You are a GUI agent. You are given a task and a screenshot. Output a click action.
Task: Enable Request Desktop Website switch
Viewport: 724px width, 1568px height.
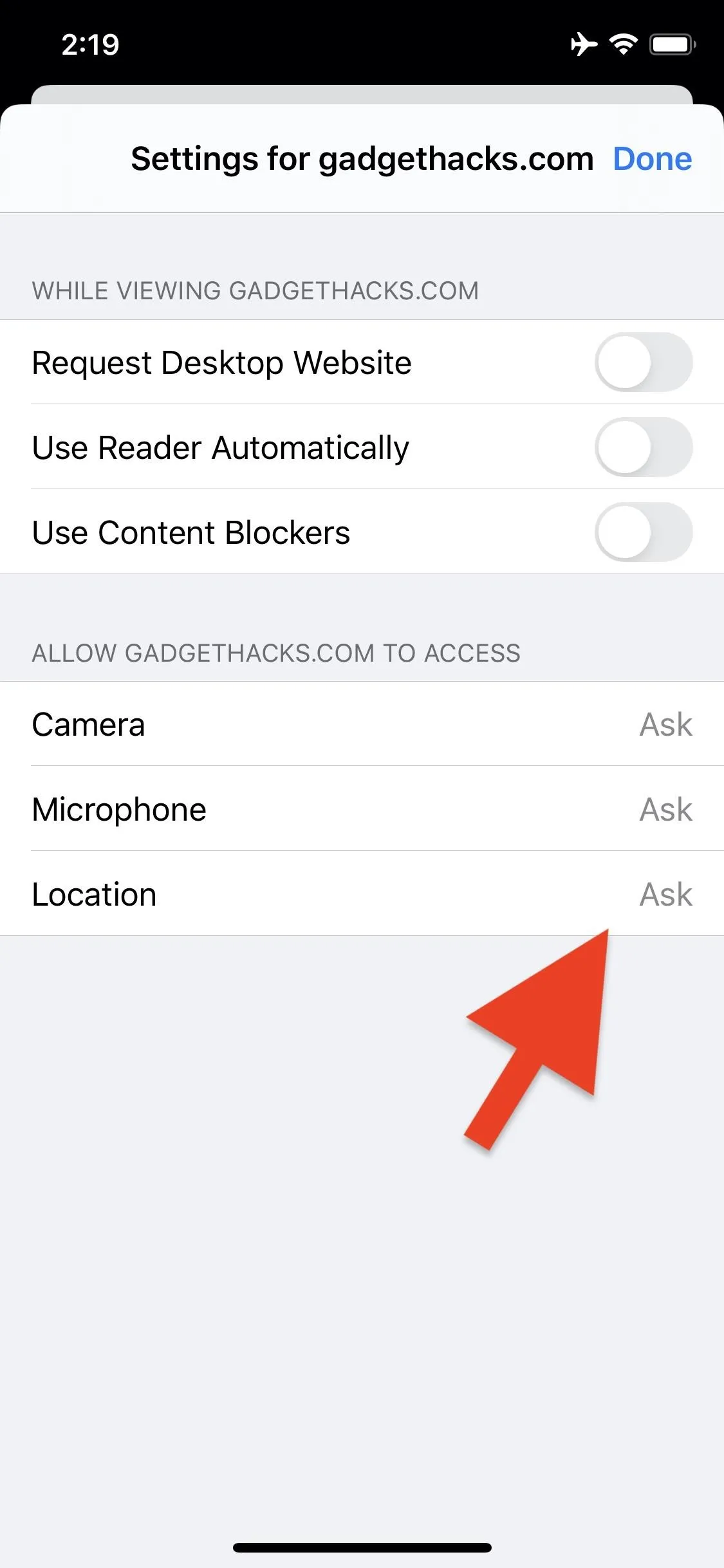[644, 362]
